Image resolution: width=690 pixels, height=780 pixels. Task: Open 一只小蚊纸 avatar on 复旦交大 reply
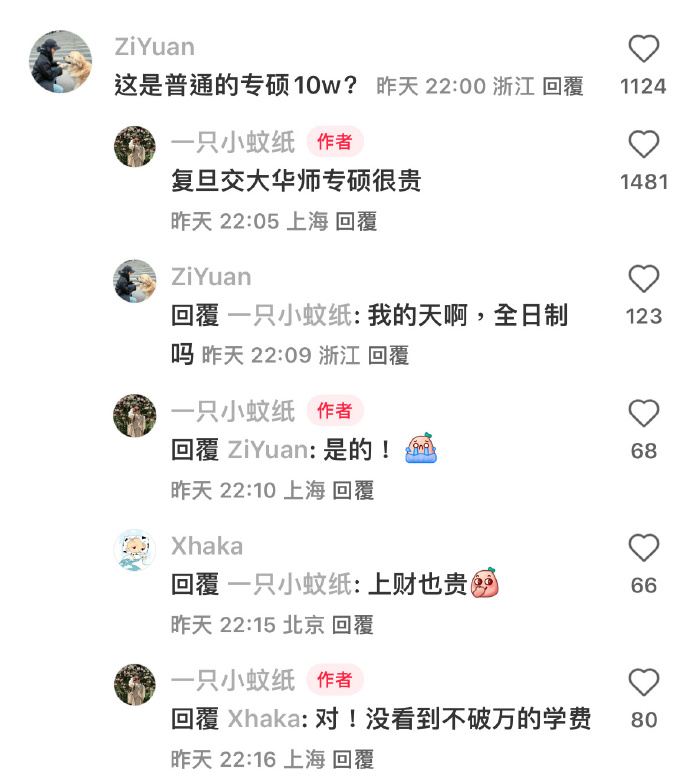[x=135, y=146]
